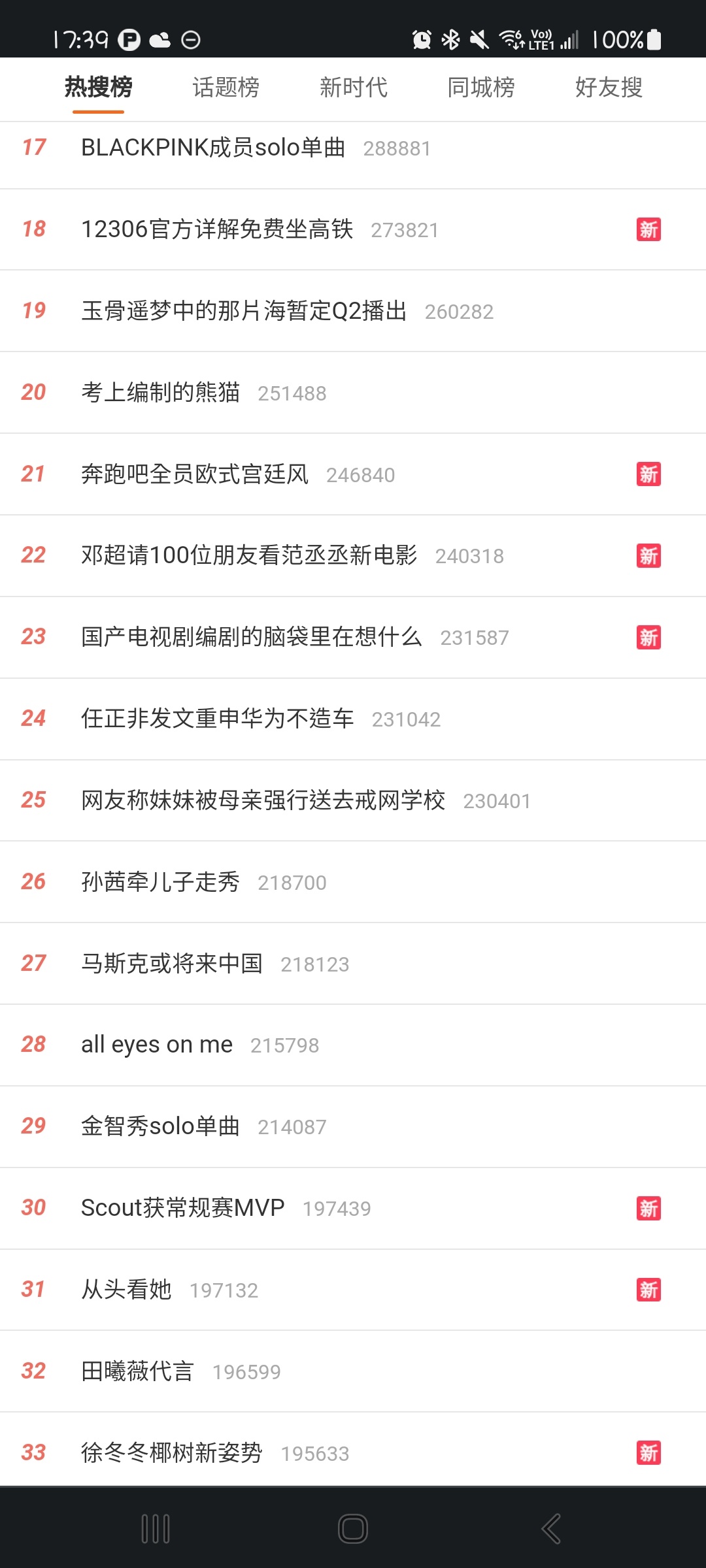Switch to the 话题榜 tab
The height and width of the screenshot is (1568, 706).
[226, 87]
